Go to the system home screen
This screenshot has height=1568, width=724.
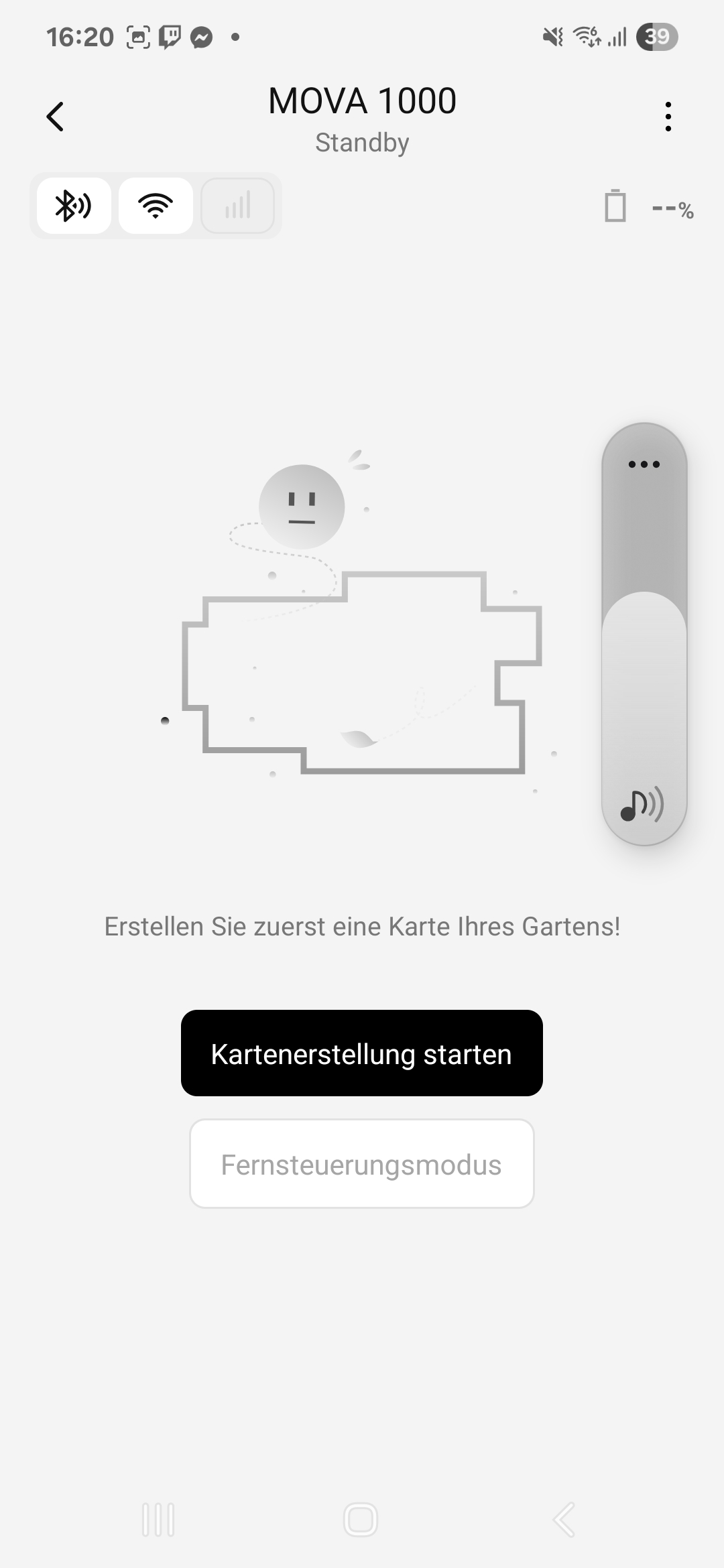point(361,1519)
